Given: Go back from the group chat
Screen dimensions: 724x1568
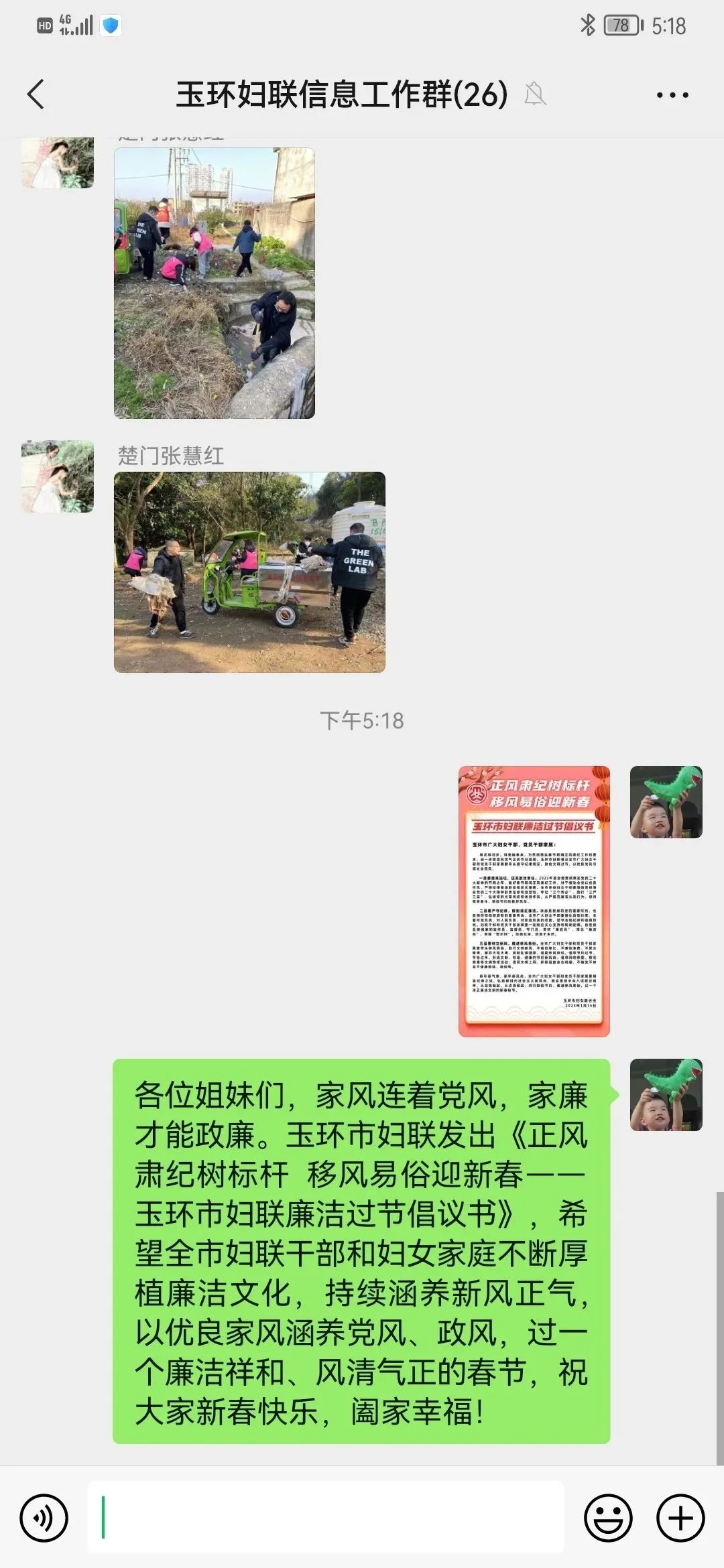Looking at the screenshot, I should (x=36, y=94).
